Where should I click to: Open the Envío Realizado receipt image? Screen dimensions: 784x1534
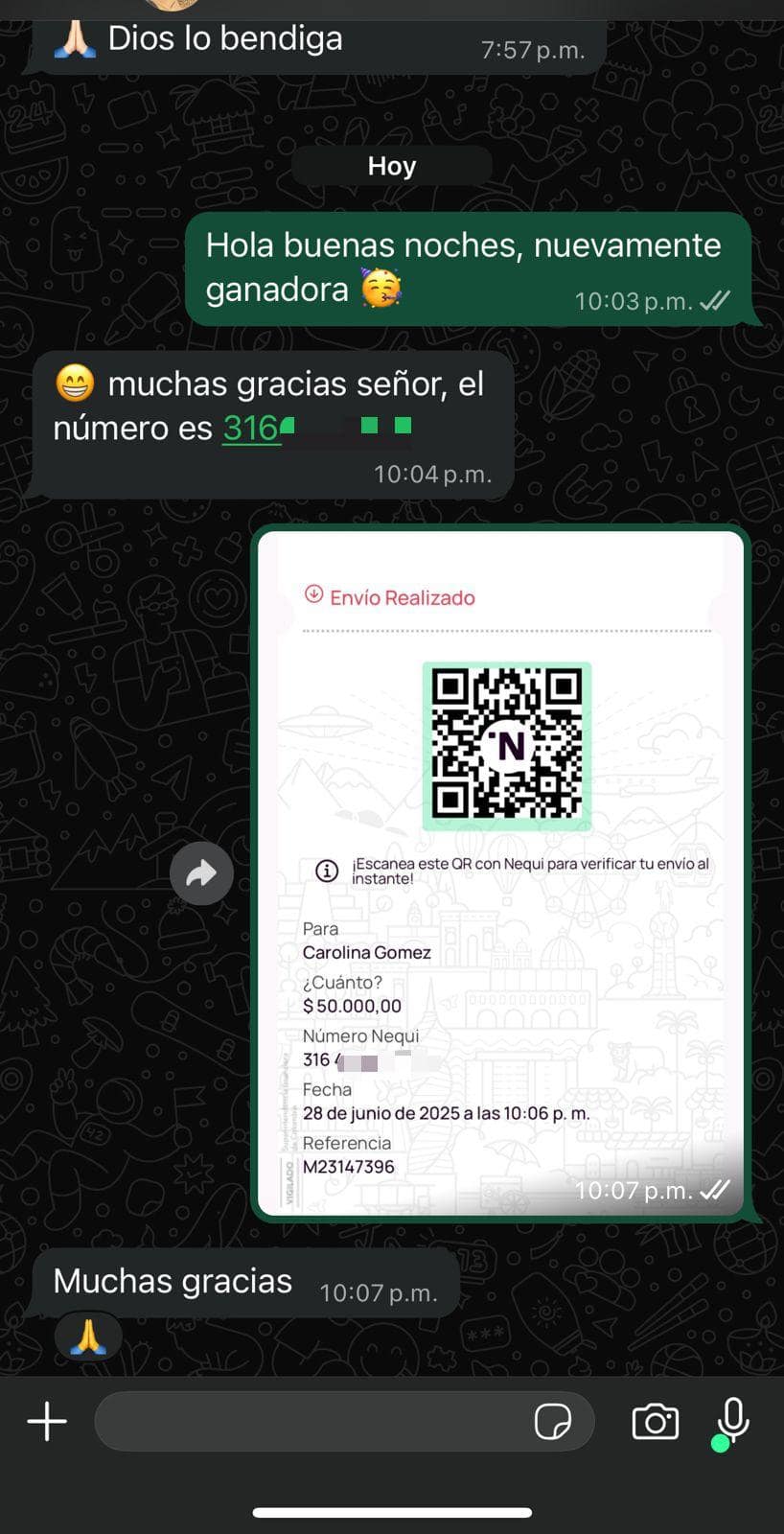point(501,872)
